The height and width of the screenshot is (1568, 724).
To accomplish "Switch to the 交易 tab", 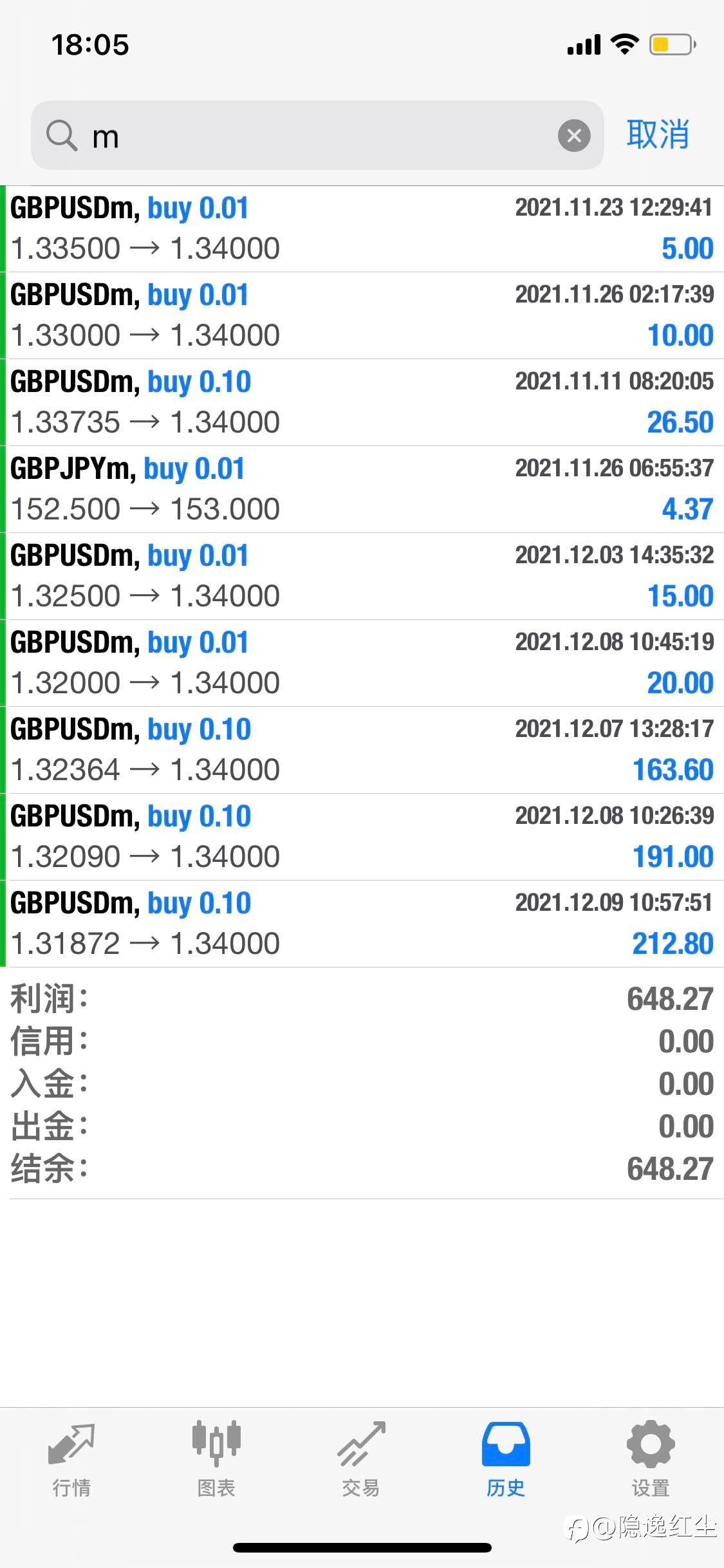I will [x=361, y=1459].
